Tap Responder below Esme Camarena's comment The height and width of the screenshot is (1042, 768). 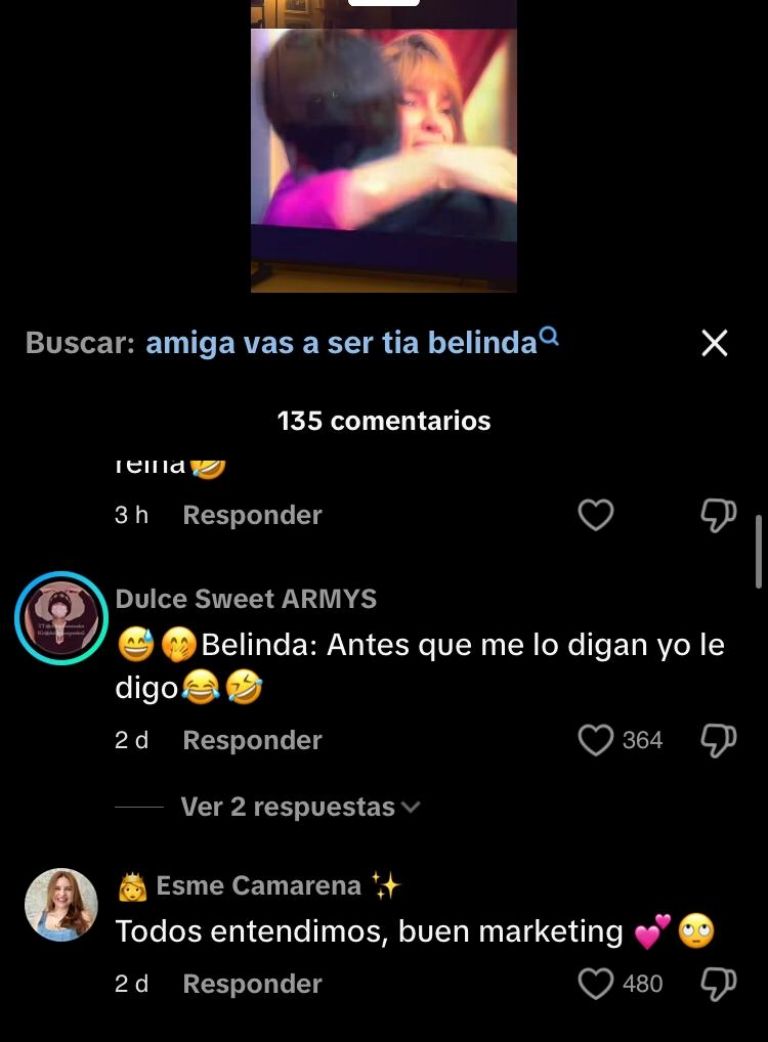(250, 984)
